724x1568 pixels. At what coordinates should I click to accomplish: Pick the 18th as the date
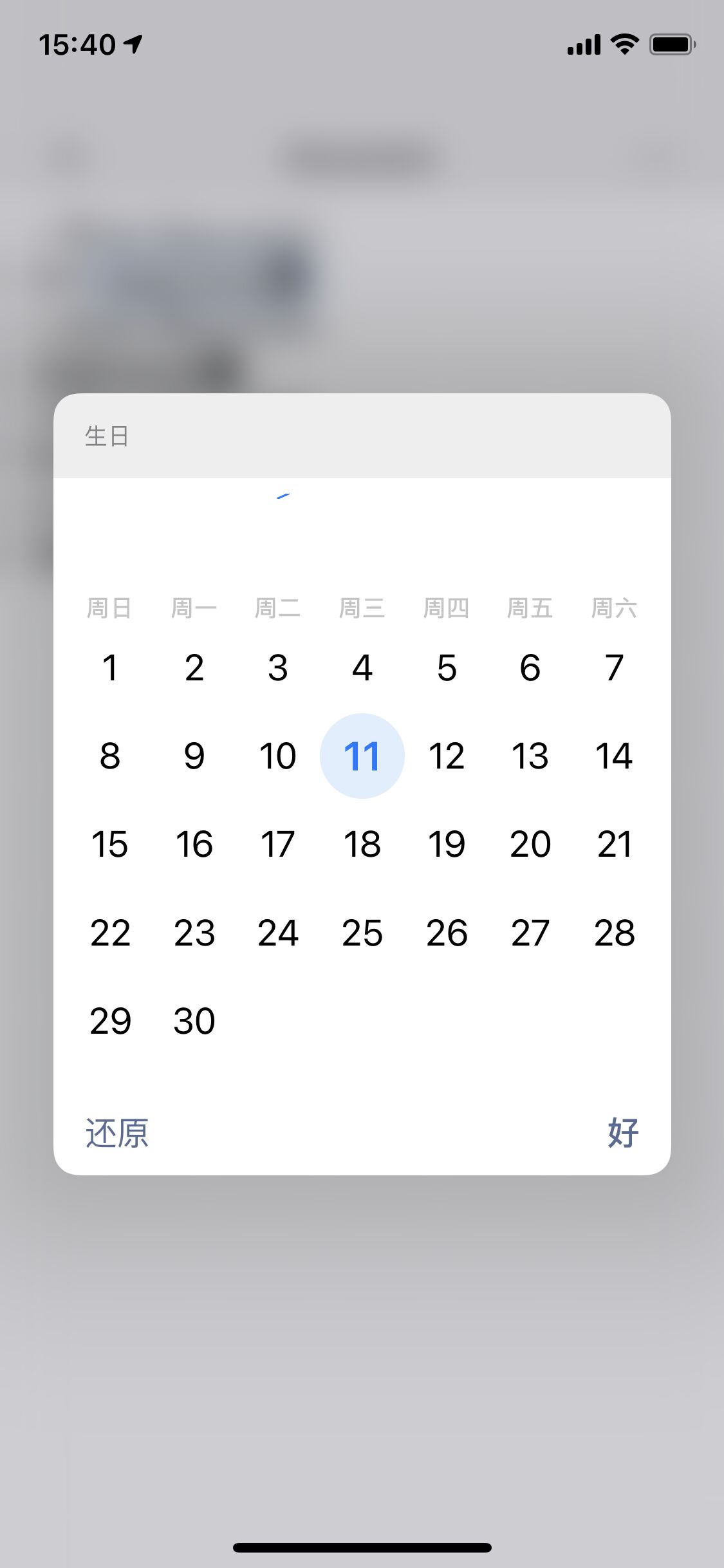pos(362,844)
